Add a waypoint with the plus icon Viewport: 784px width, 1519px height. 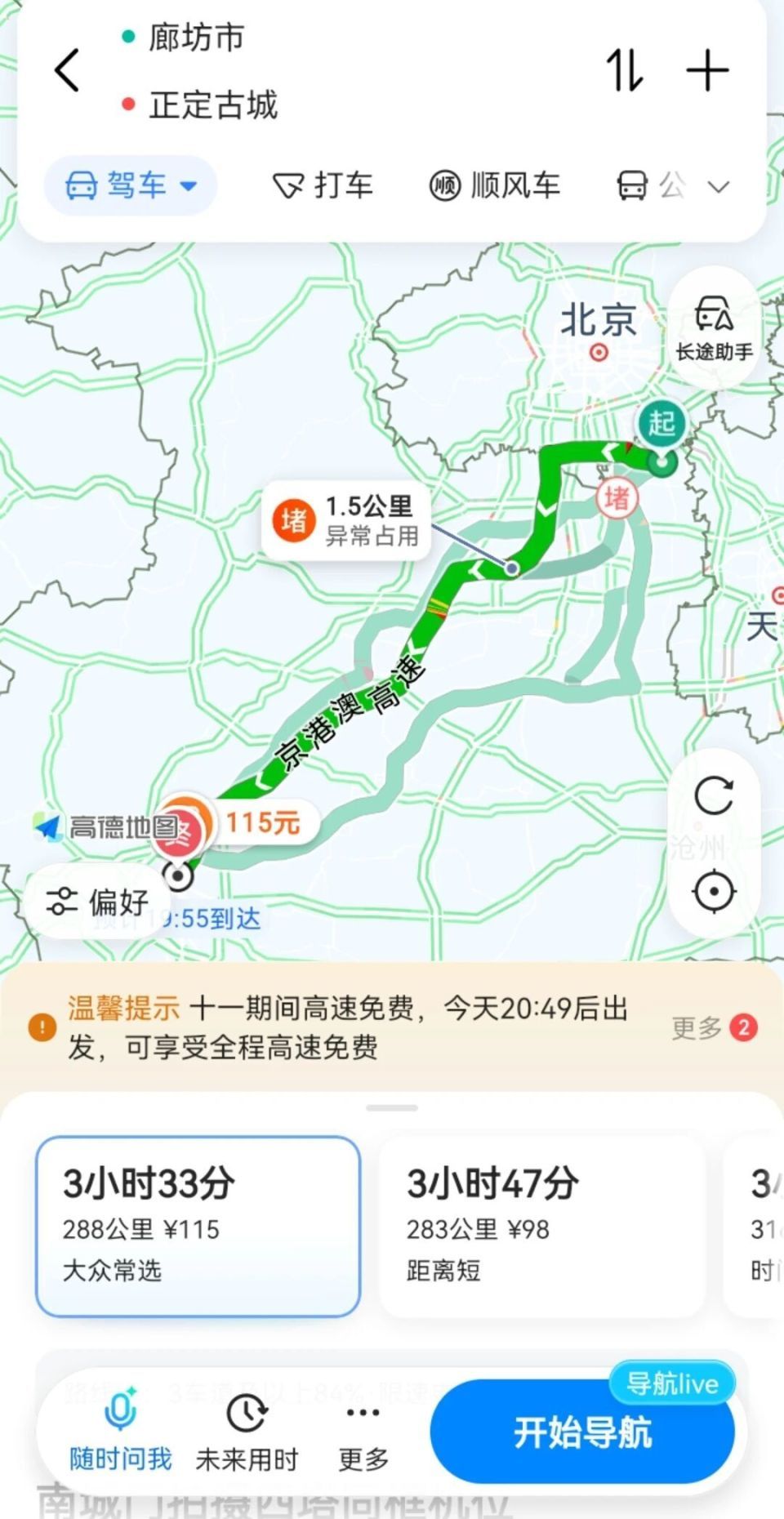coord(707,70)
